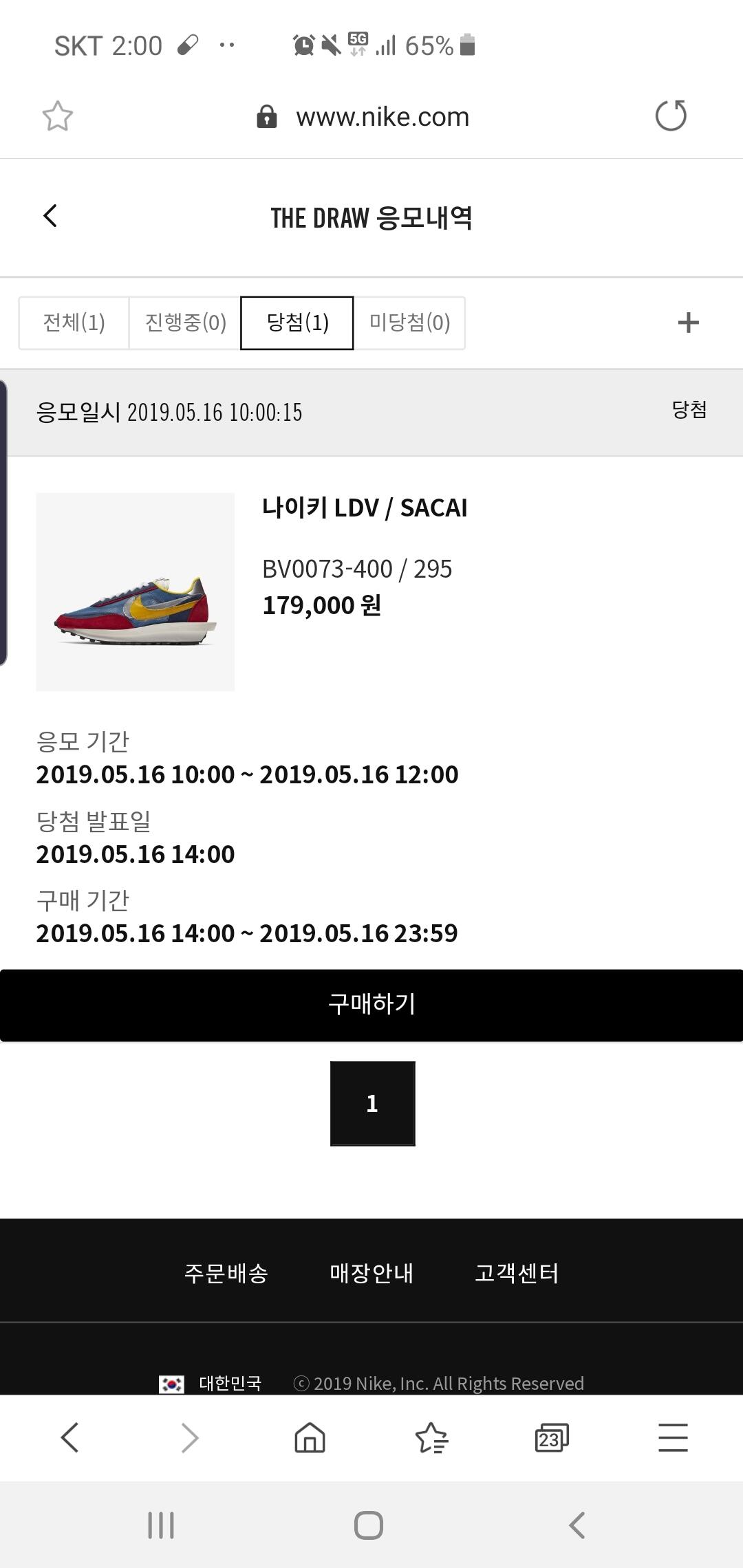
Task: Bookmark this page with the star icon
Action: [58, 116]
